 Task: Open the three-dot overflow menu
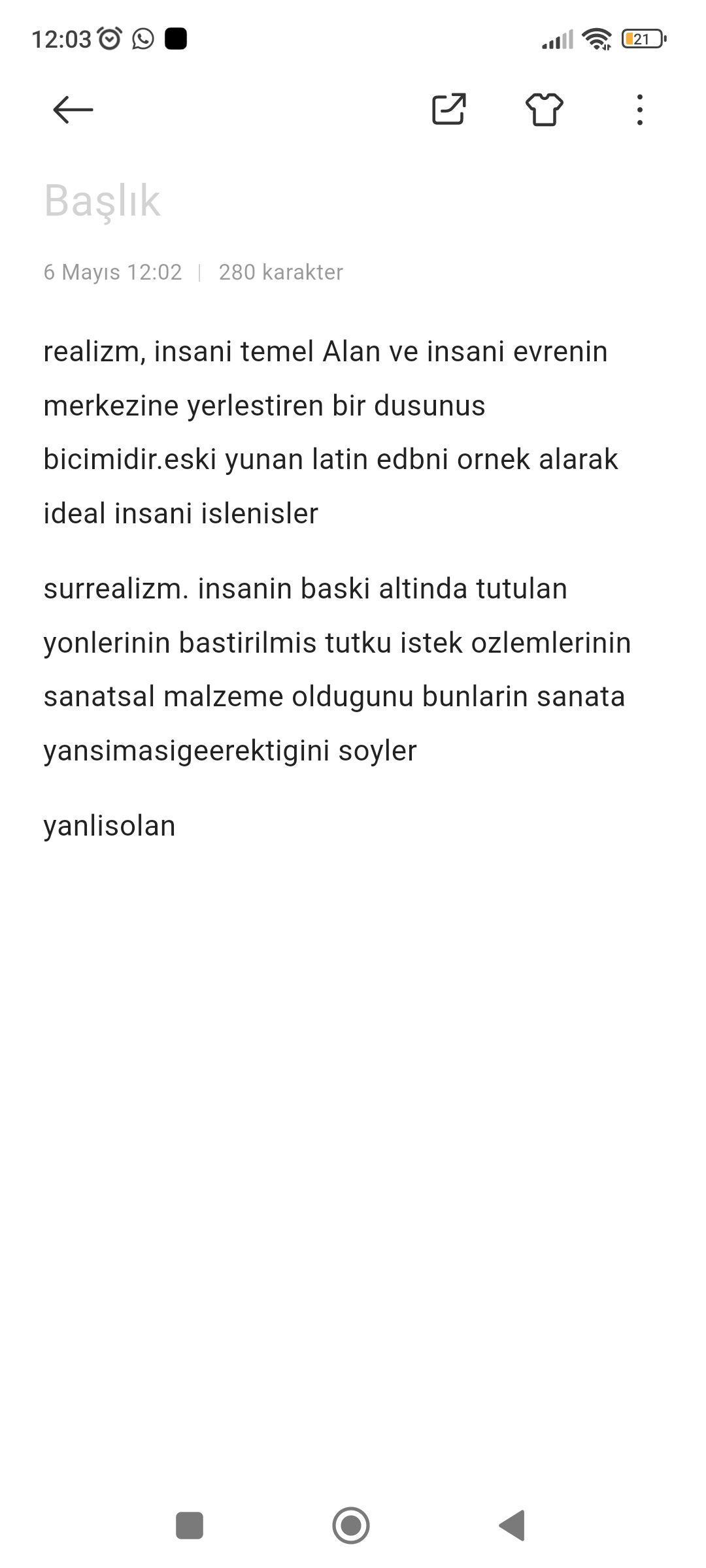(x=639, y=109)
